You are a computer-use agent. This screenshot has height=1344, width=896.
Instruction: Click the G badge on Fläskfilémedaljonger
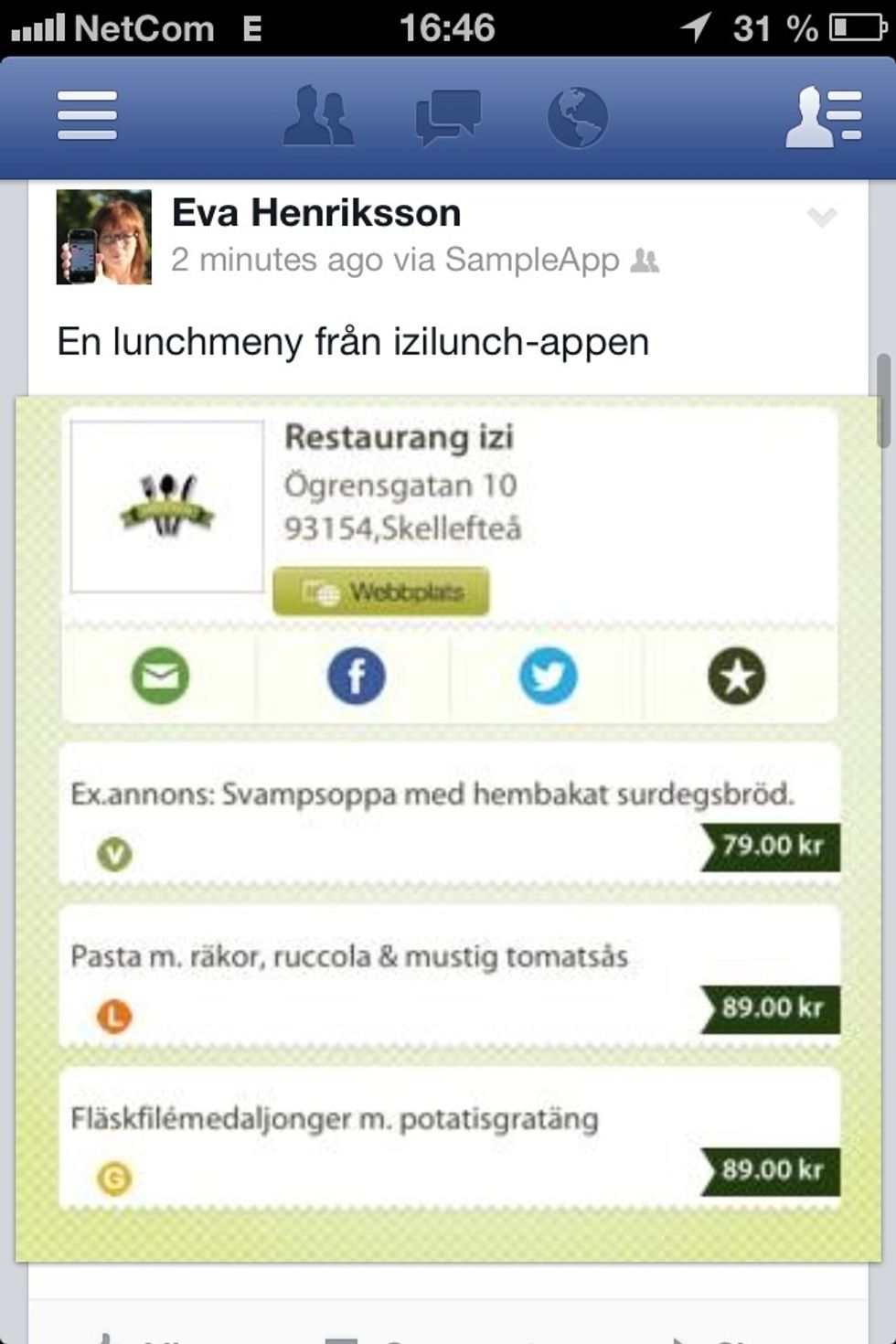click(x=112, y=1177)
